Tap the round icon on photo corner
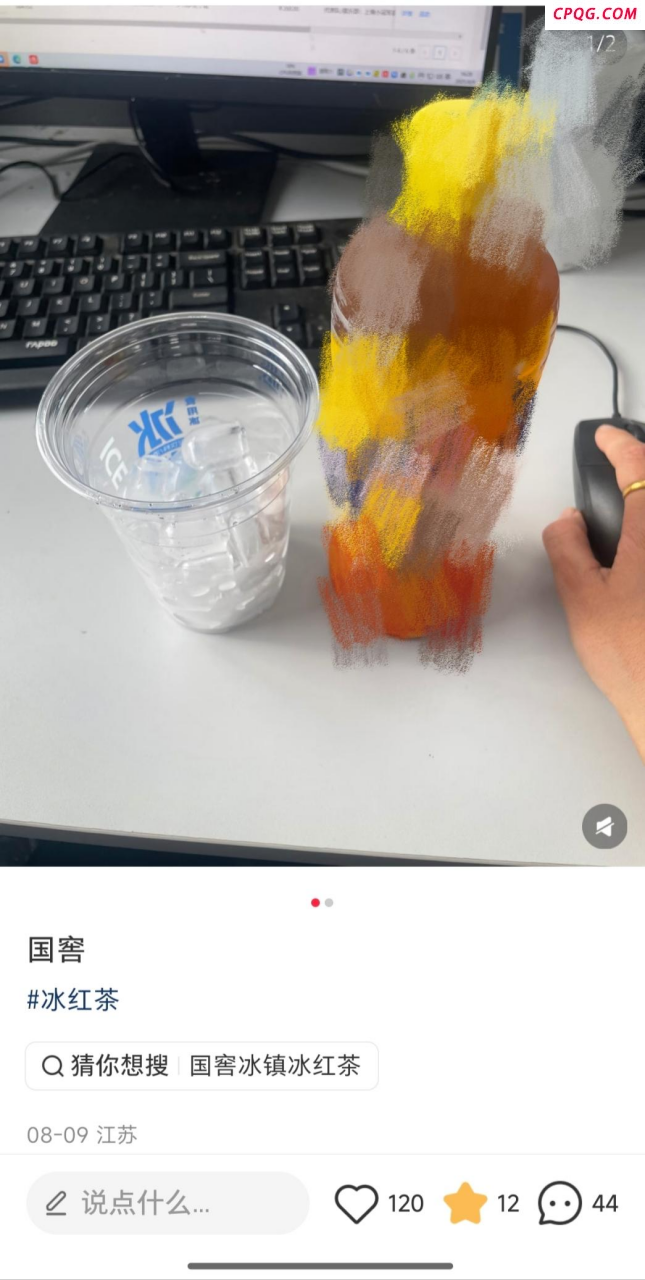The width and height of the screenshot is (645, 1280). pos(604,826)
